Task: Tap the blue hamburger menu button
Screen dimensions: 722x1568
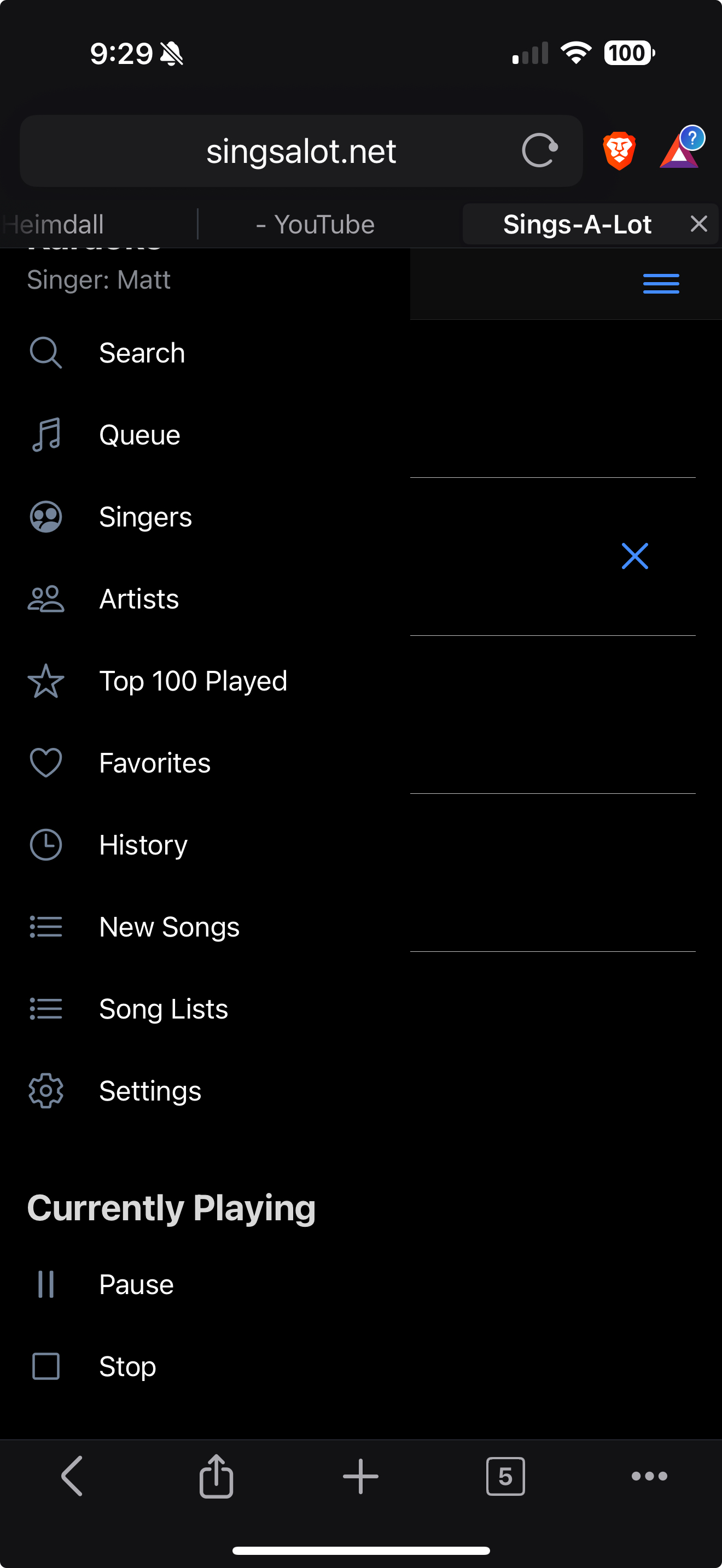Action: pos(661,284)
